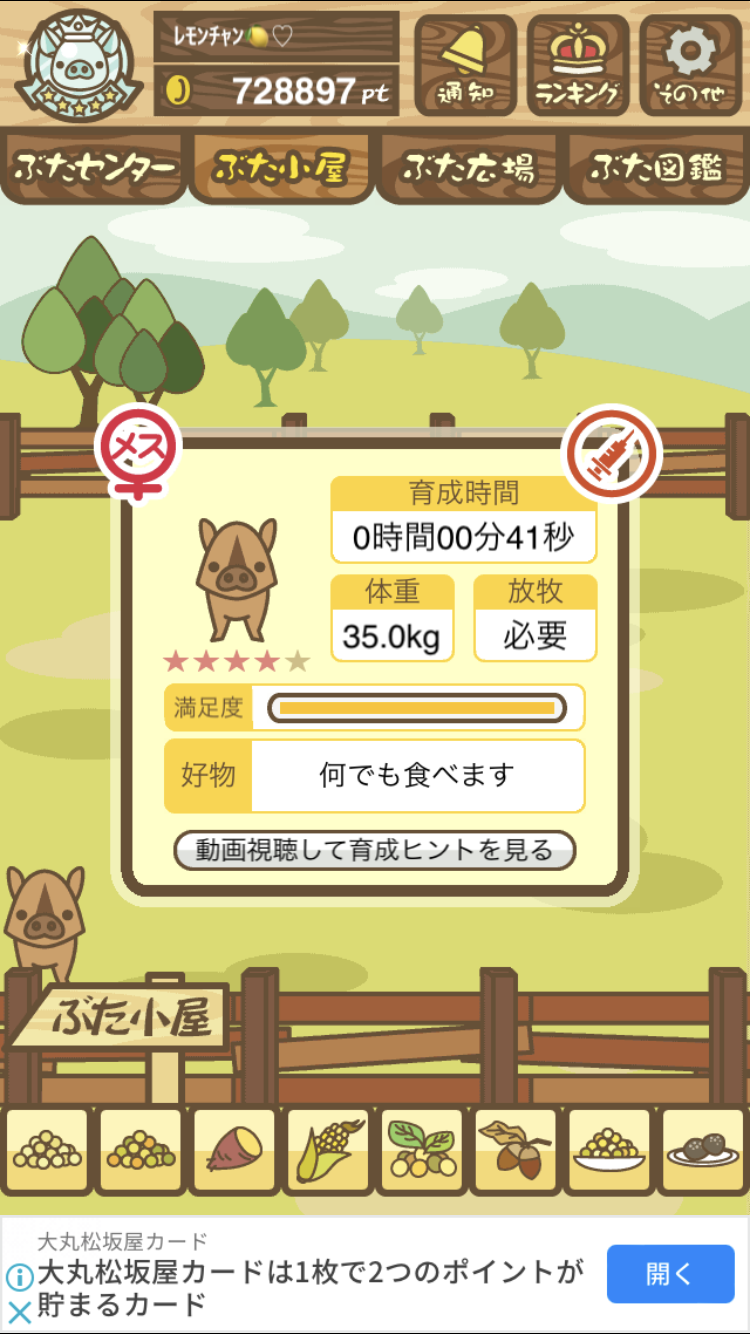Open the ぶた図鑑 encyclopedia tab
Viewport: 750px width, 1334px height.
(x=655, y=168)
